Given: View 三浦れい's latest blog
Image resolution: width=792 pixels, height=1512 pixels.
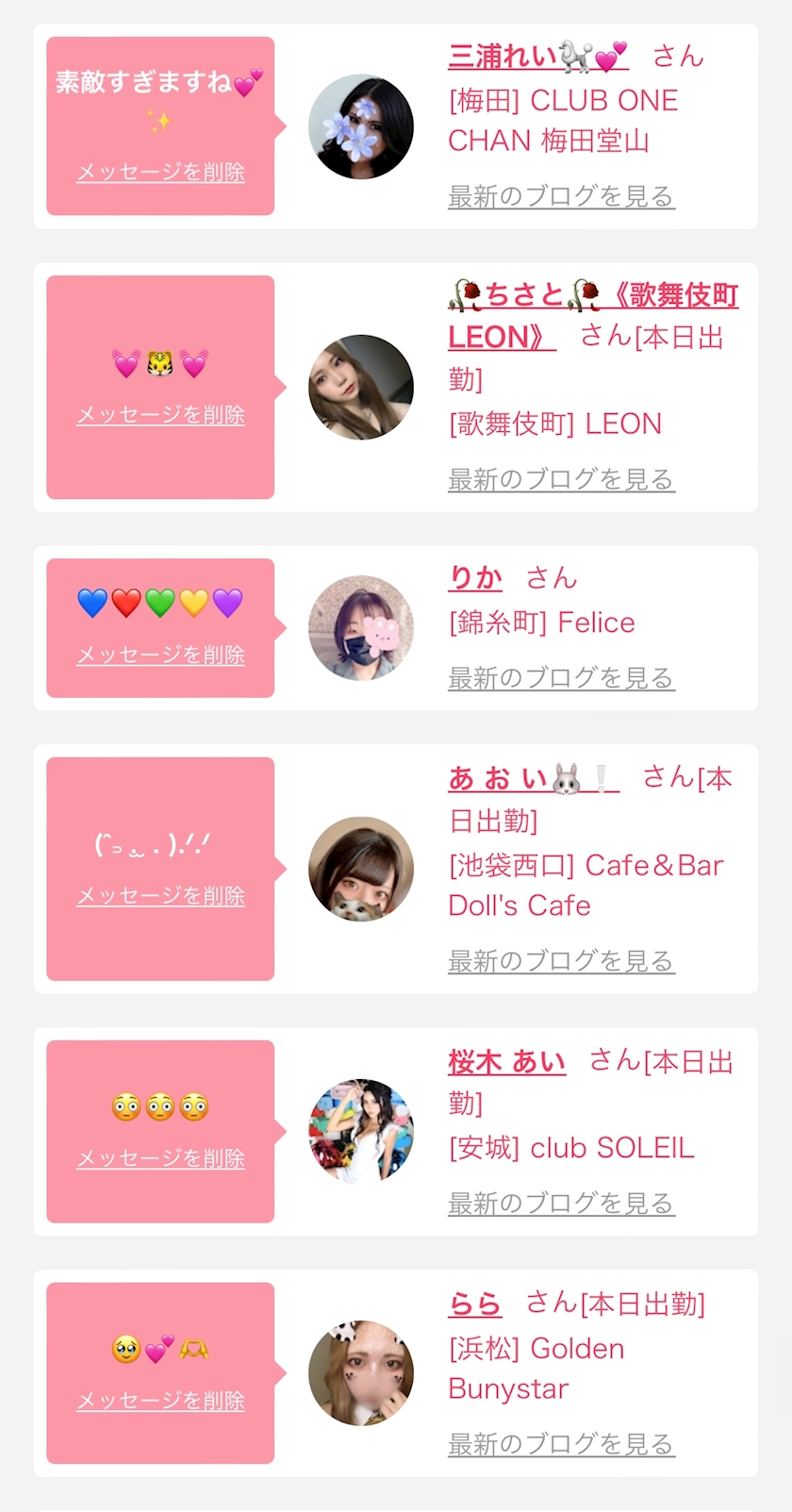Looking at the screenshot, I should 561,196.
